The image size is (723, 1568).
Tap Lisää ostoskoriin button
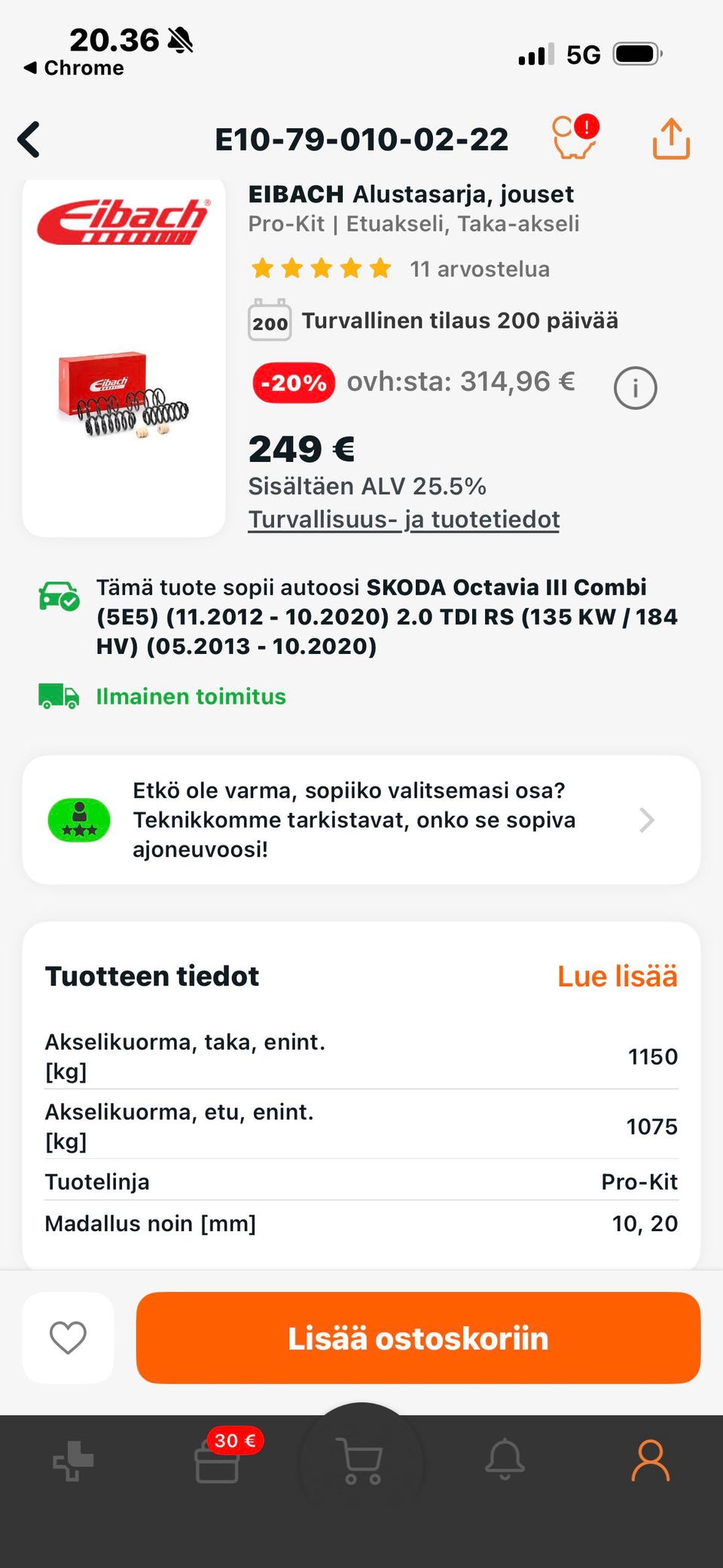(x=418, y=1337)
